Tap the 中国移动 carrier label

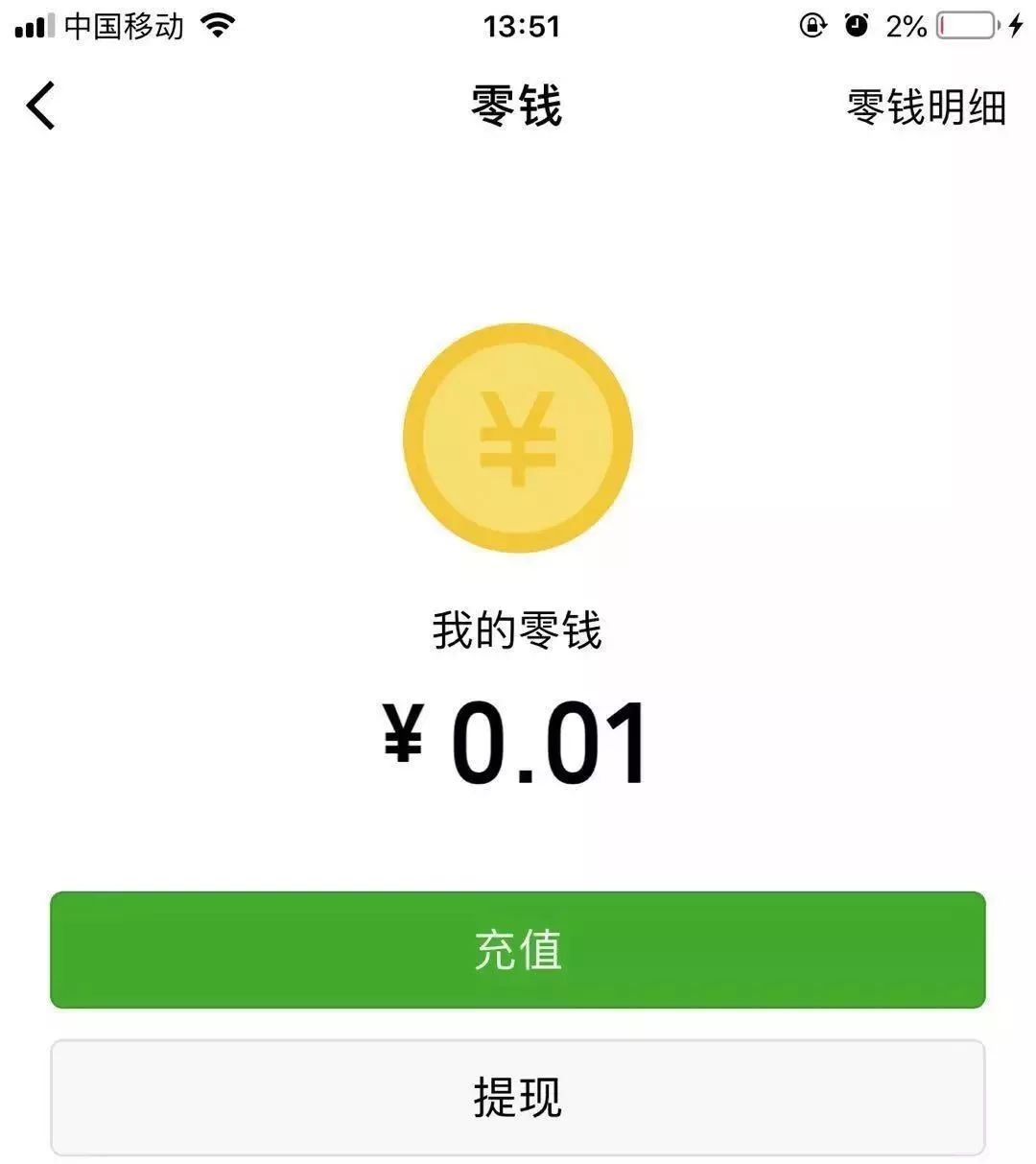click(x=123, y=24)
